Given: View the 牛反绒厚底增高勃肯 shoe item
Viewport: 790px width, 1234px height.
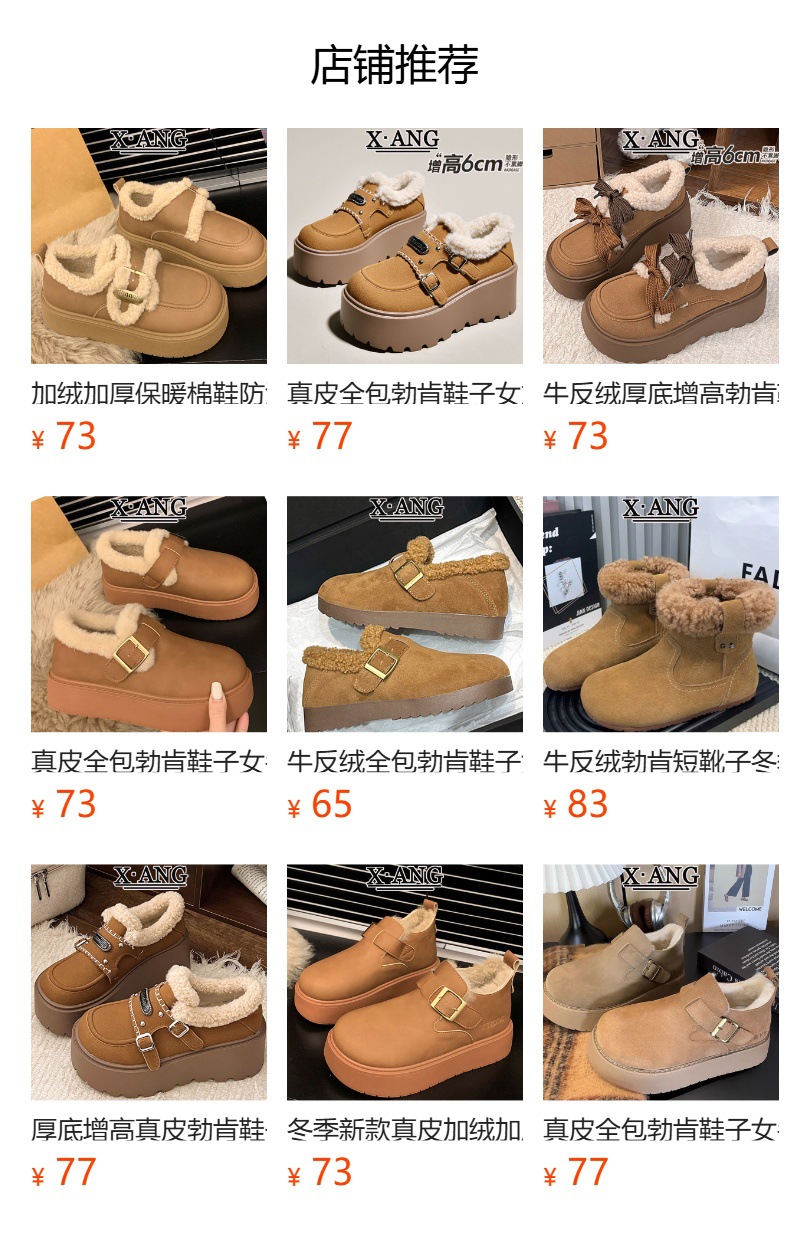Looking at the screenshot, I should pyautogui.click(x=661, y=292).
